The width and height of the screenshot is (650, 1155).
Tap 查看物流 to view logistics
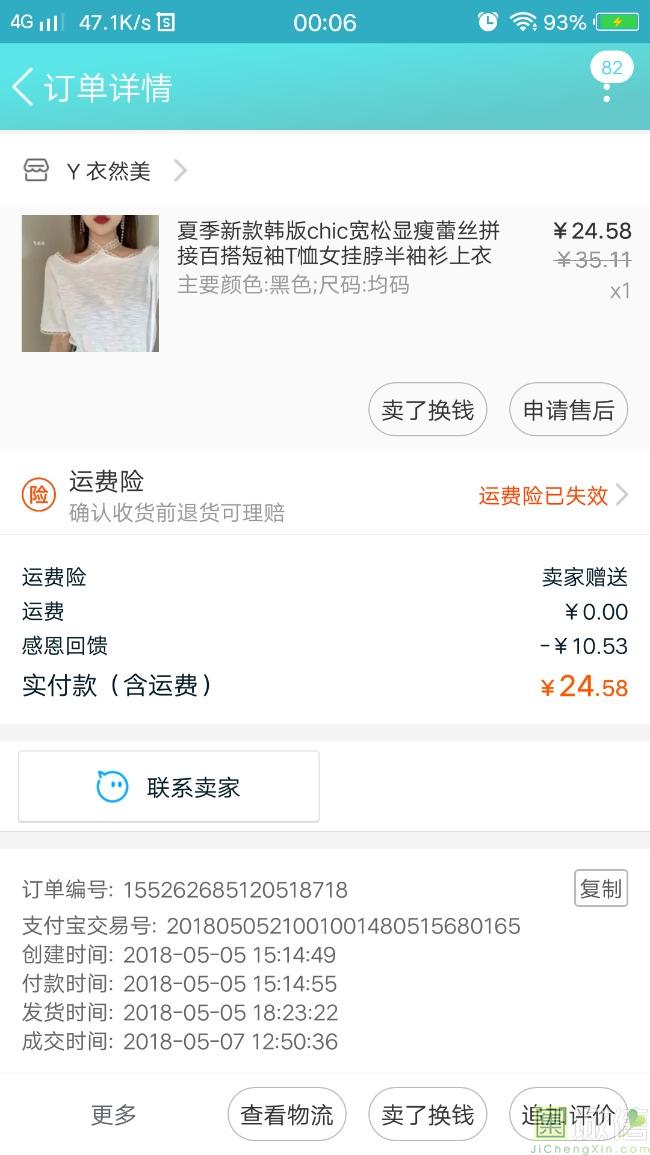pos(287,1114)
